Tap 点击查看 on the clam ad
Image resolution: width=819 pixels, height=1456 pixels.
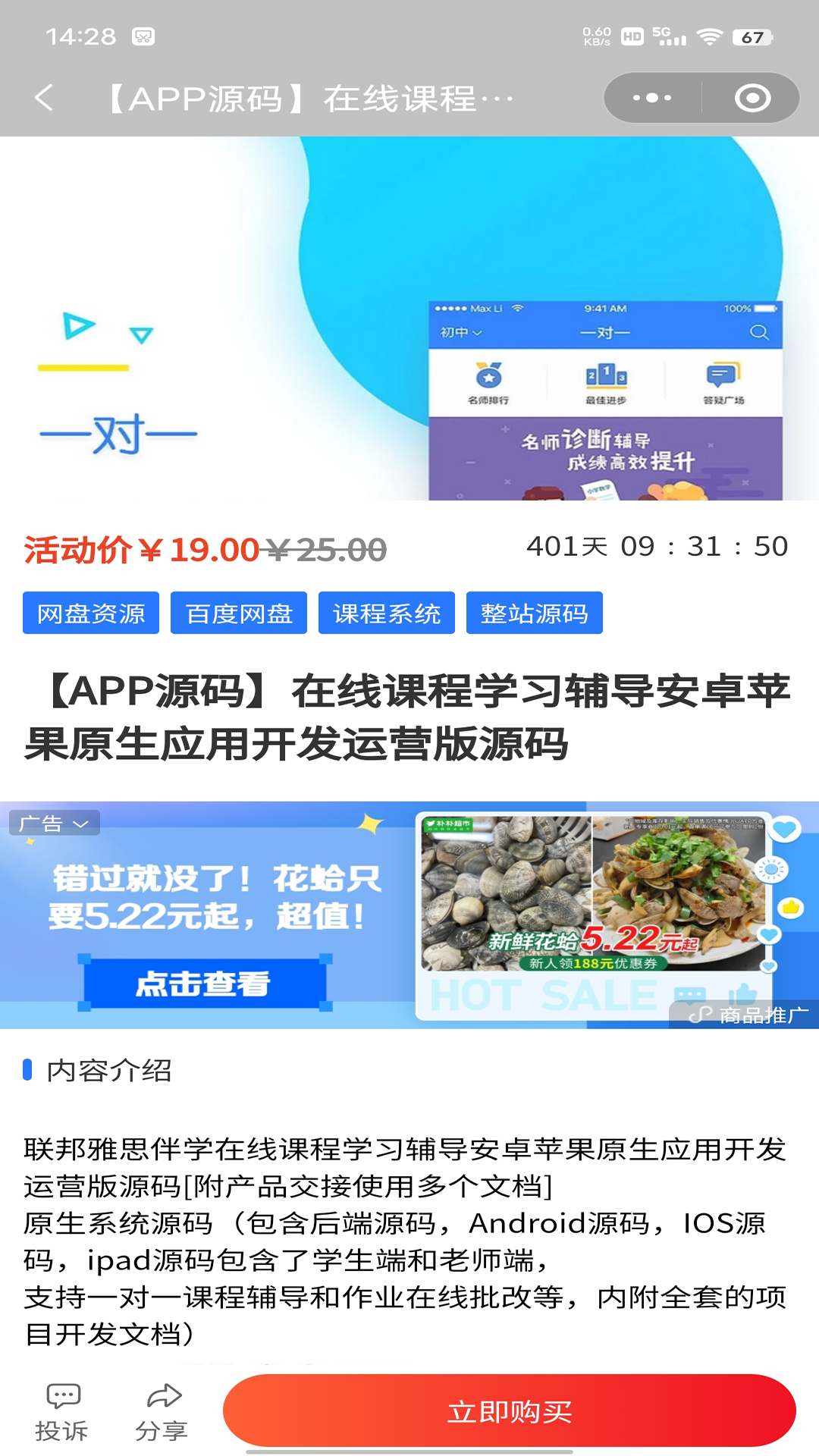[204, 984]
